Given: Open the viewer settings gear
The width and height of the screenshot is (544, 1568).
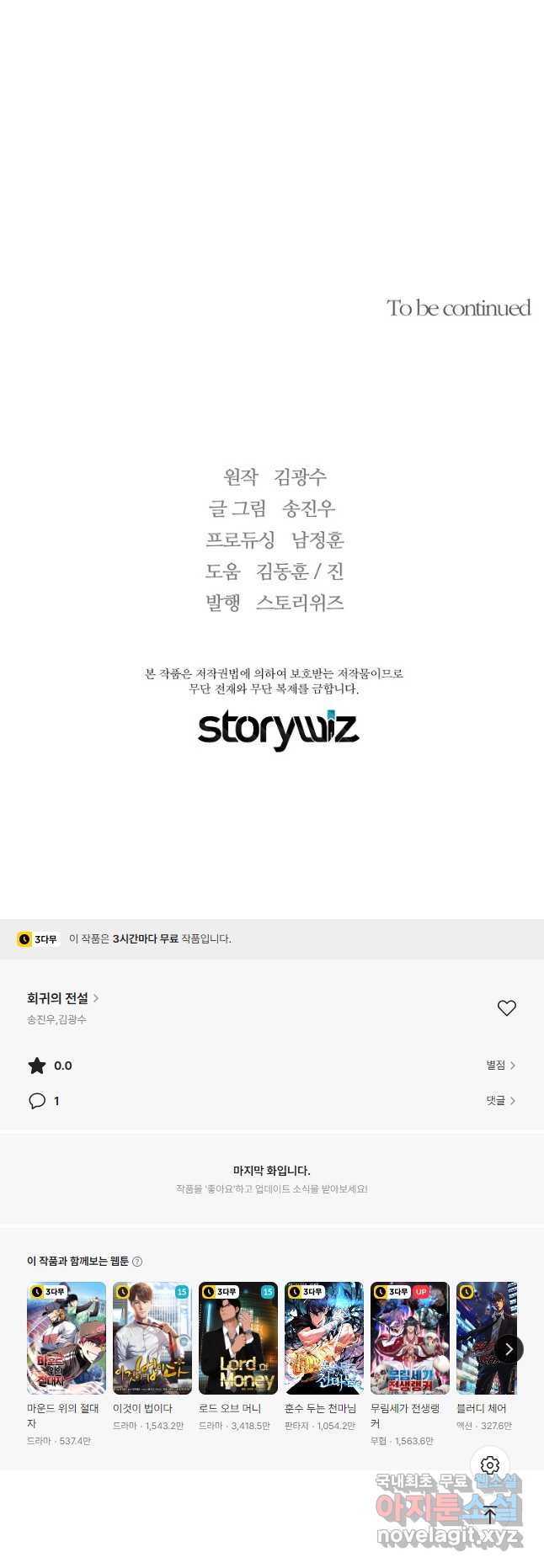Looking at the screenshot, I should coord(490,1465).
